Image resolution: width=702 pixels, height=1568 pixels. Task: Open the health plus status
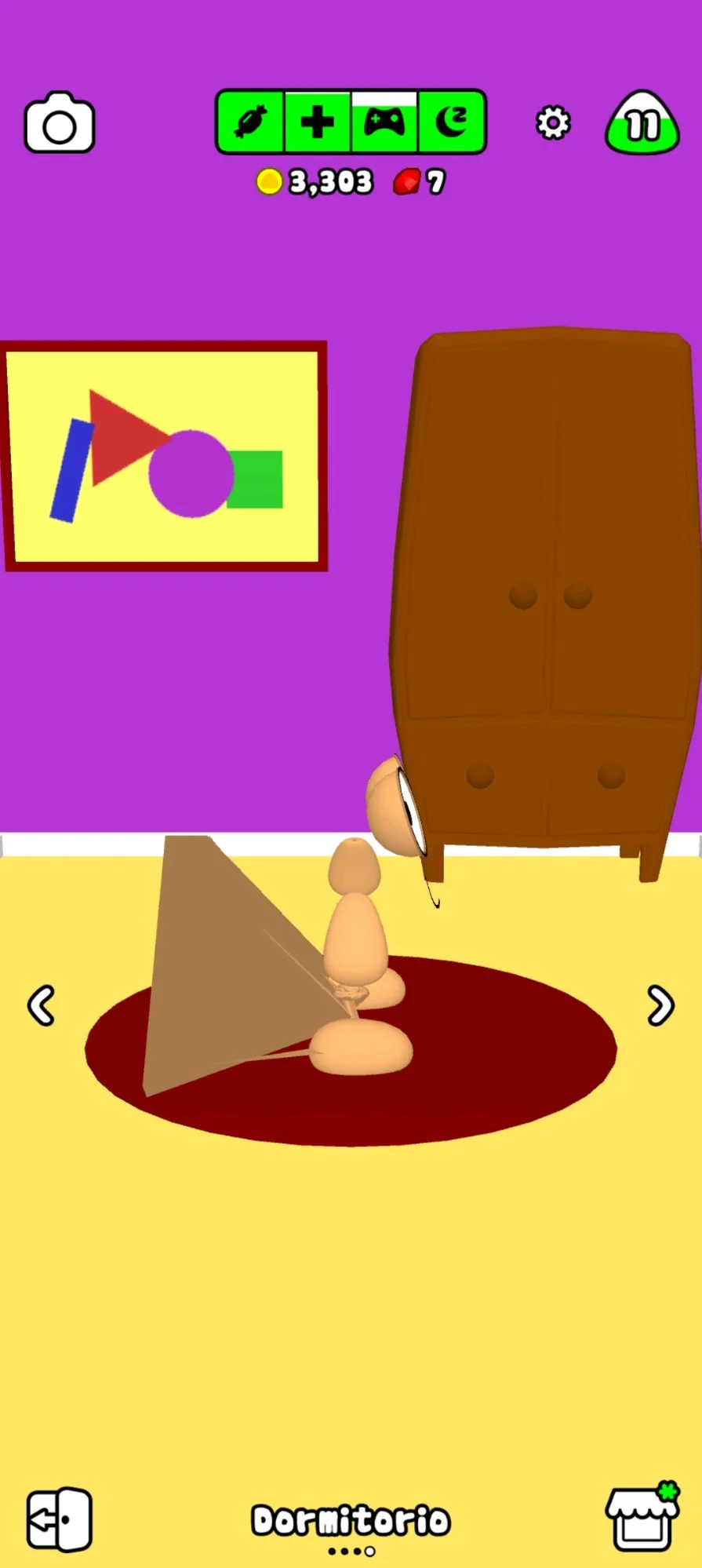click(x=318, y=122)
